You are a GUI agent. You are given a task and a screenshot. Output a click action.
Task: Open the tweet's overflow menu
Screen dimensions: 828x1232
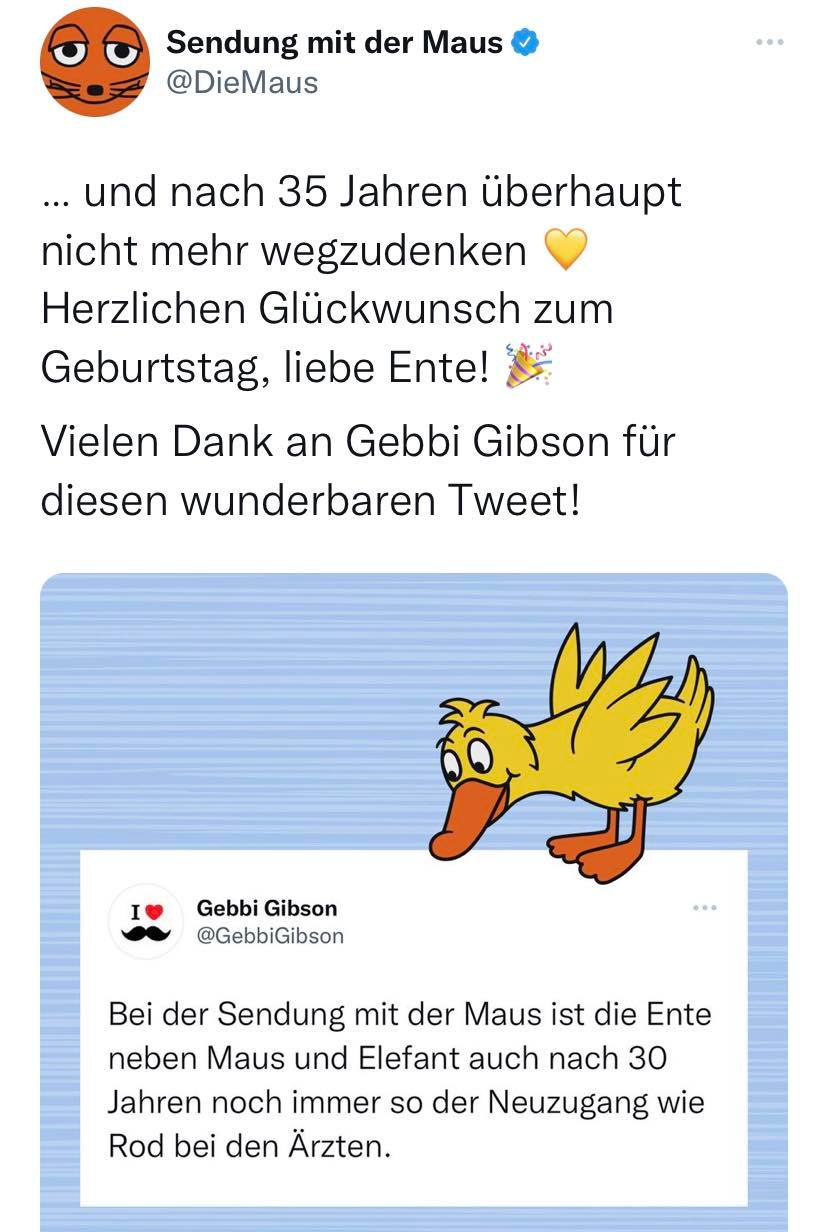click(x=768, y=42)
